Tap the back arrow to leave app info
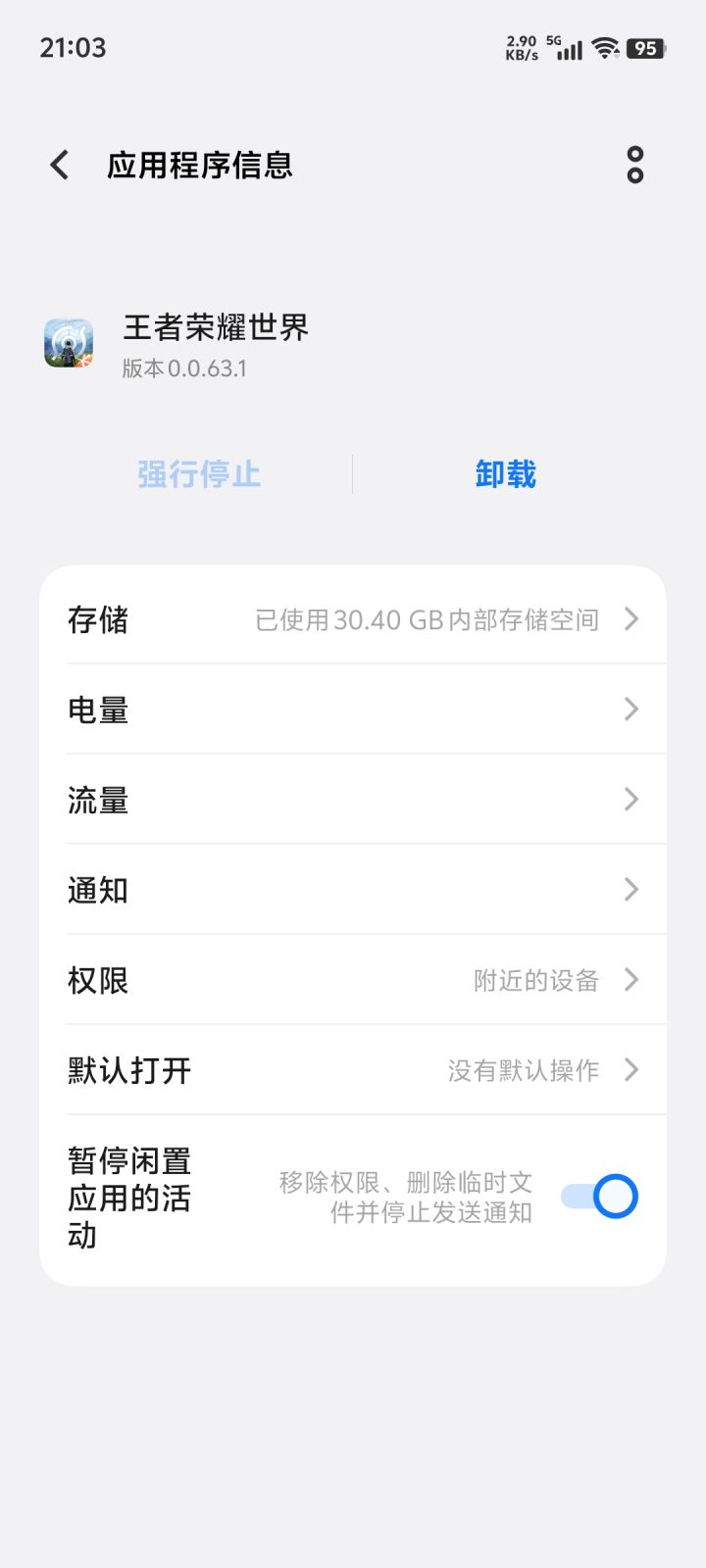Viewport: 706px width, 1568px height. click(x=58, y=165)
